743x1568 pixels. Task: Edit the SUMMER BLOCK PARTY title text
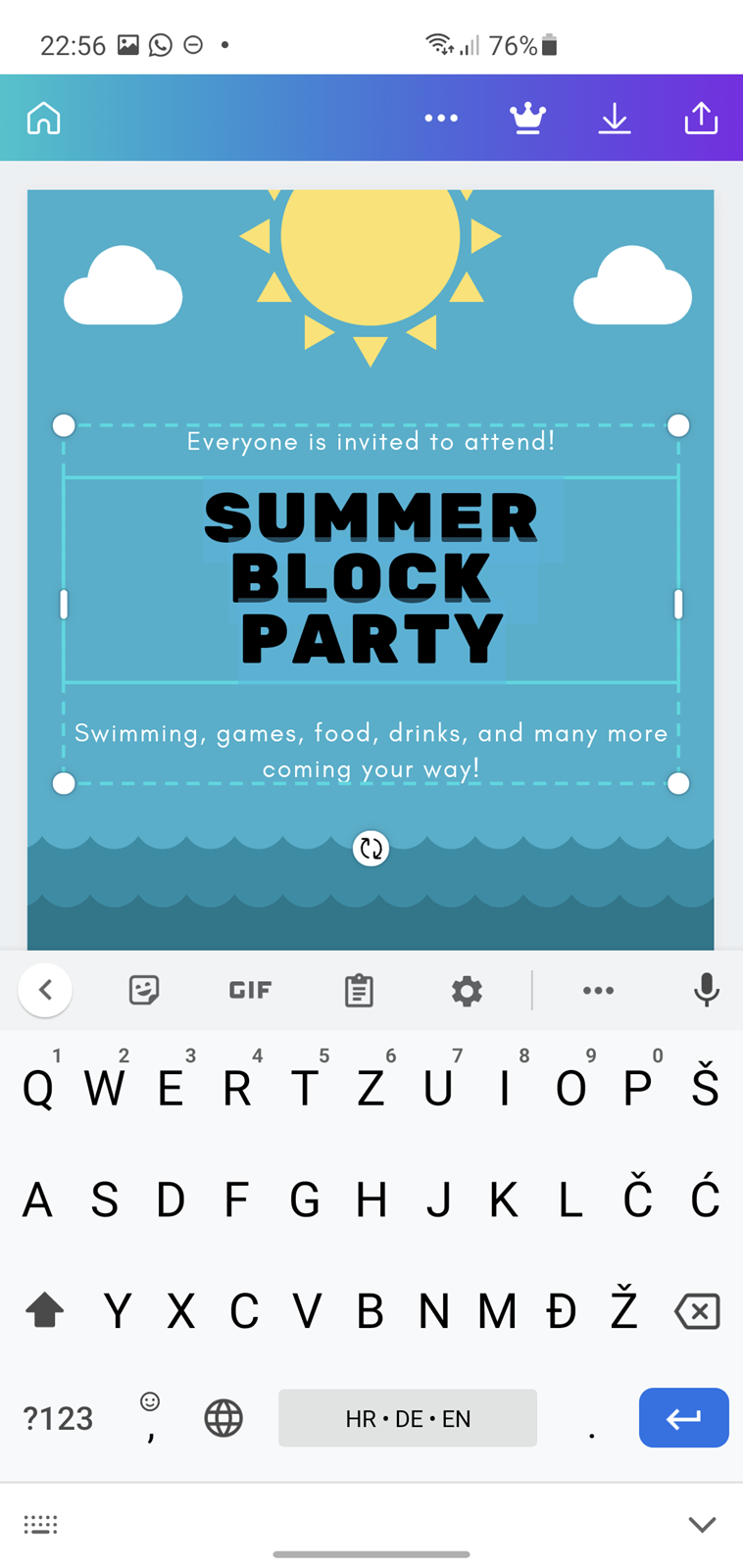[x=371, y=579]
